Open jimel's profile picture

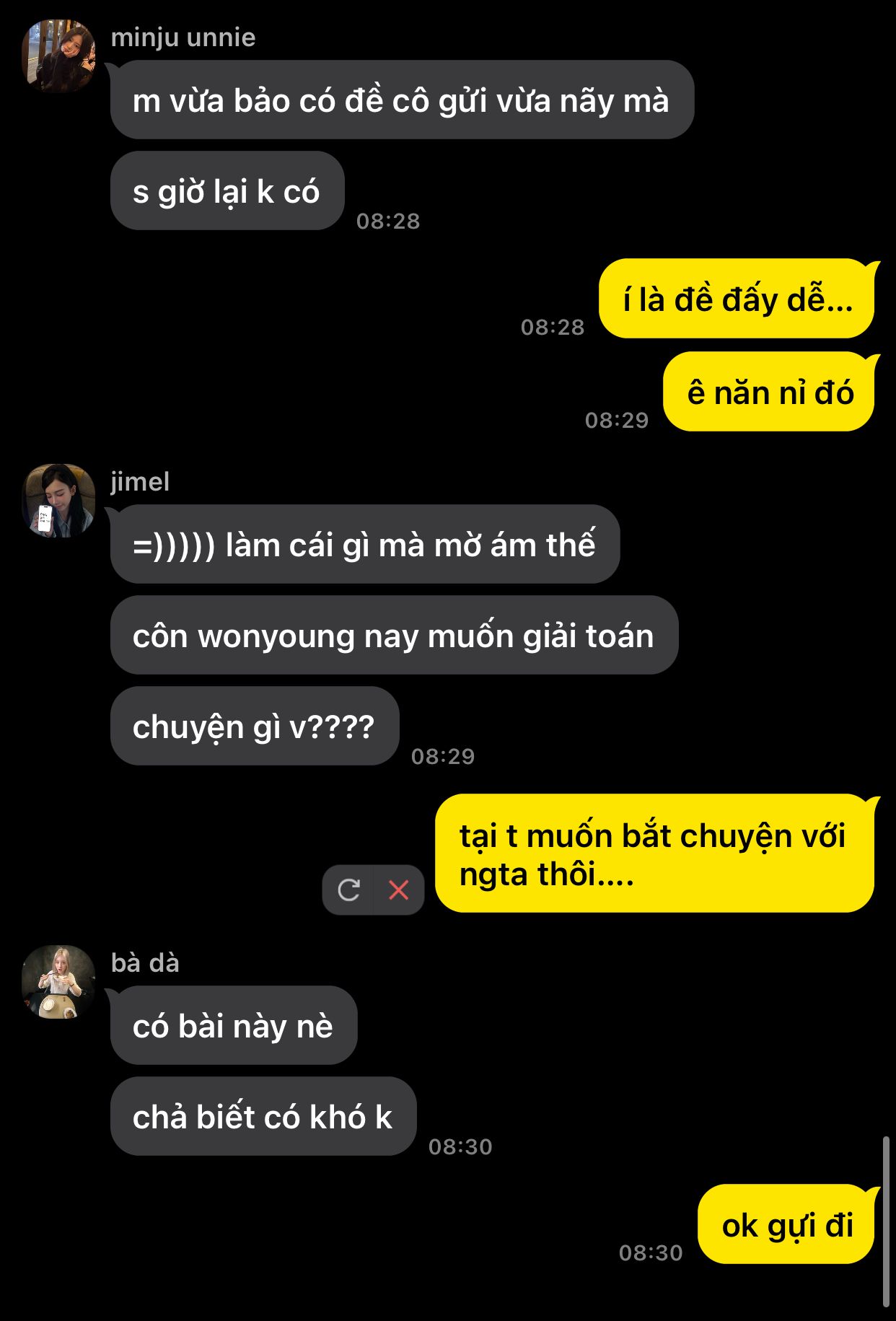click(x=59, y=501)
